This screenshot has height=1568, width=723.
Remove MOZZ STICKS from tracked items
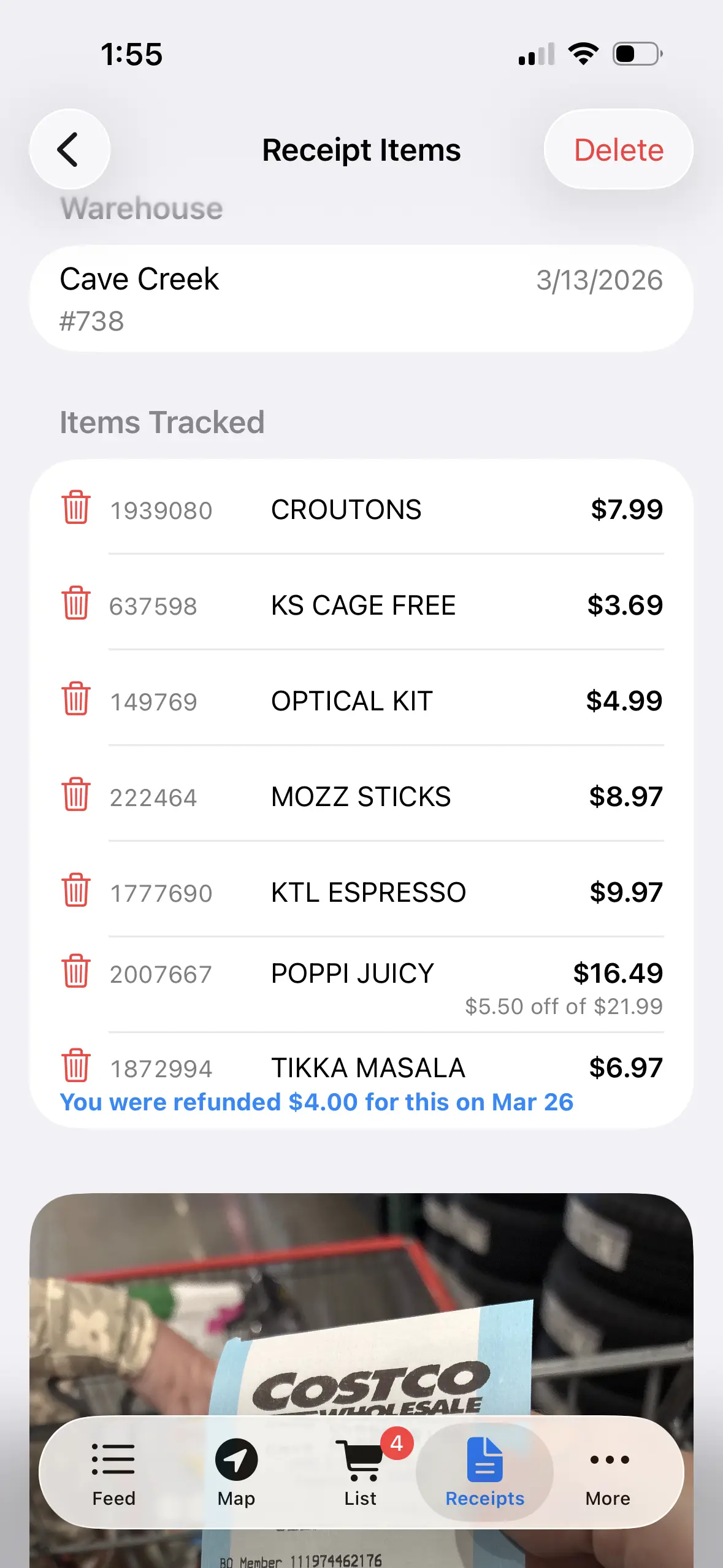(x=76, y=795)
